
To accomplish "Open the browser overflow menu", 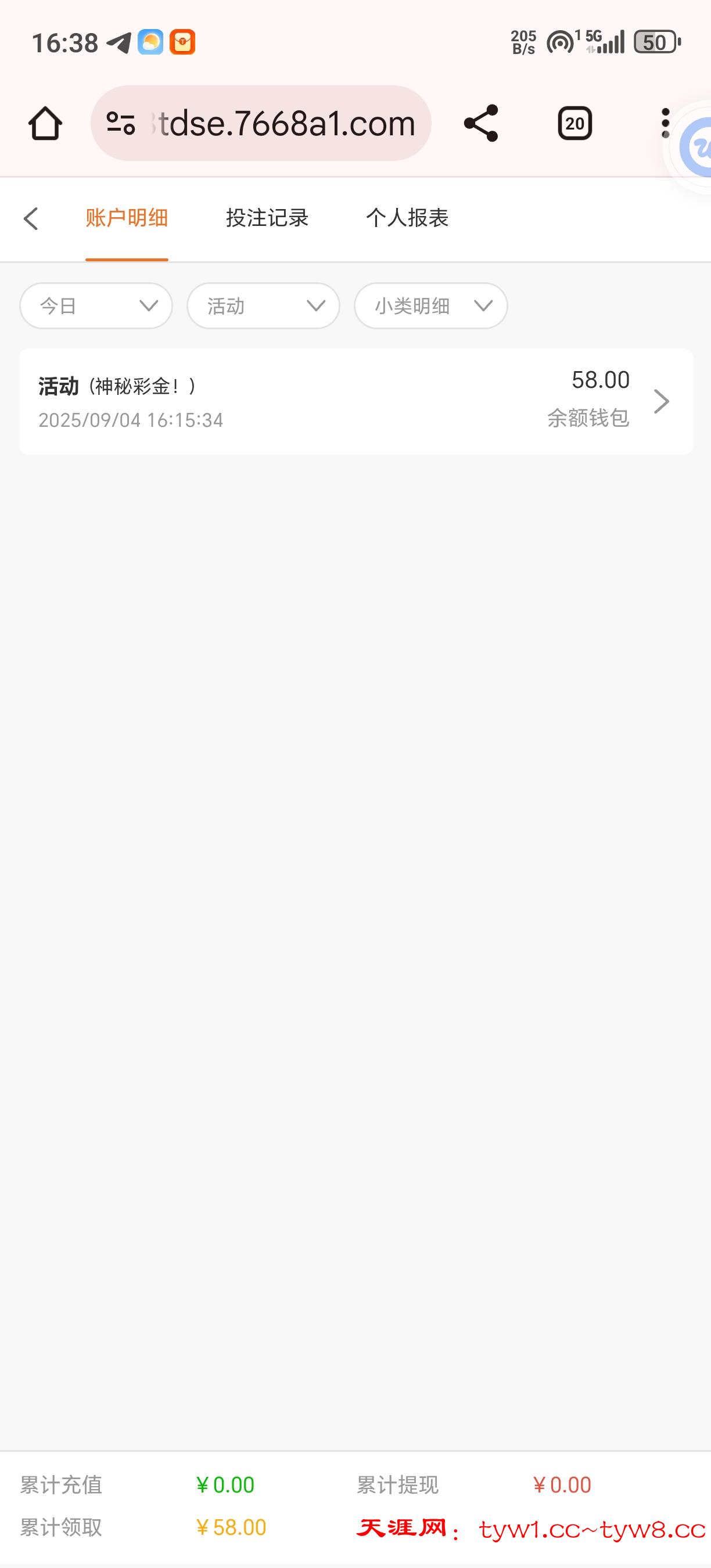I will pyautogui.click(x=665, y=124).
